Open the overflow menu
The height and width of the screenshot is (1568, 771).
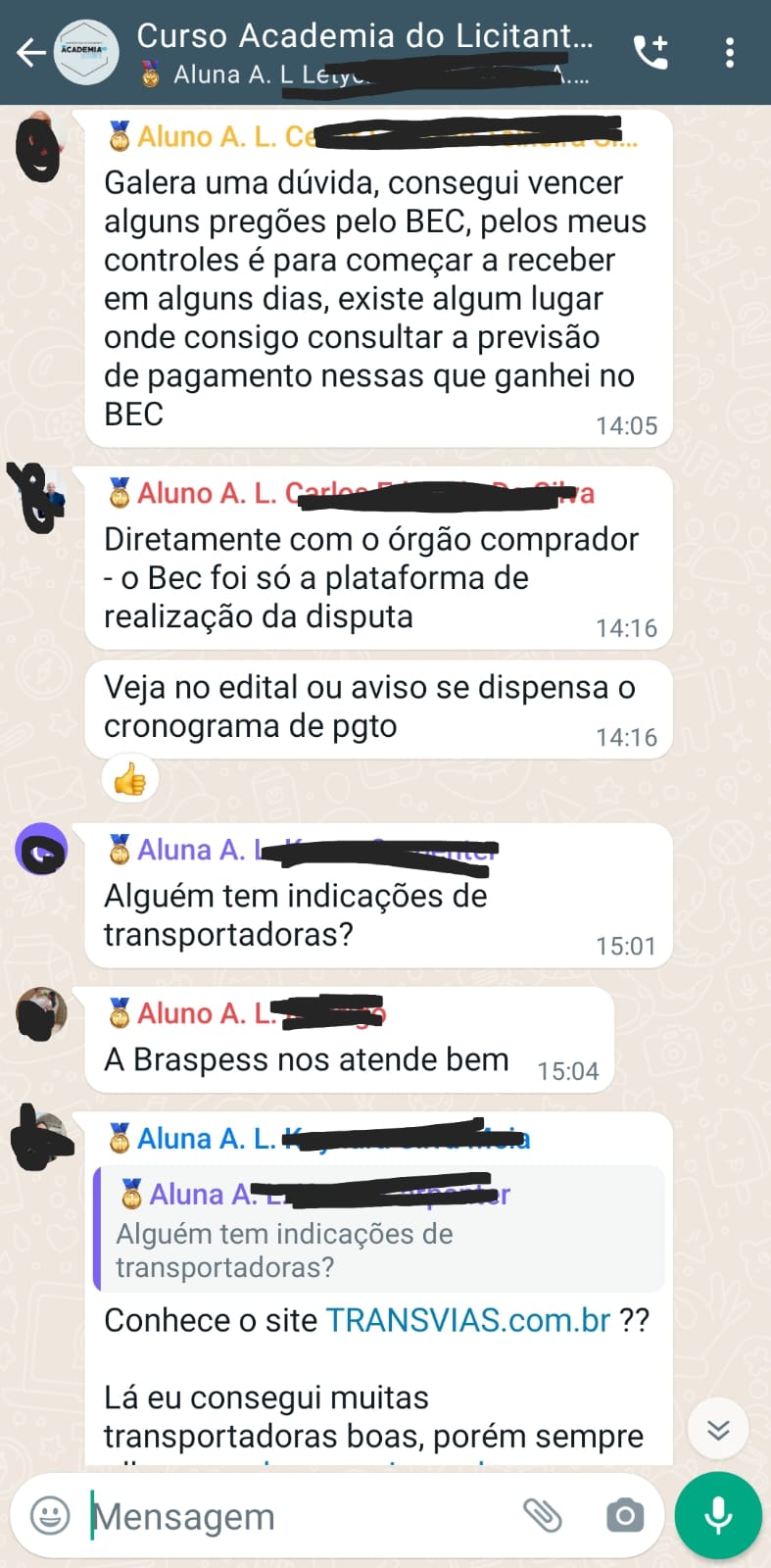(x=730, y=52)
